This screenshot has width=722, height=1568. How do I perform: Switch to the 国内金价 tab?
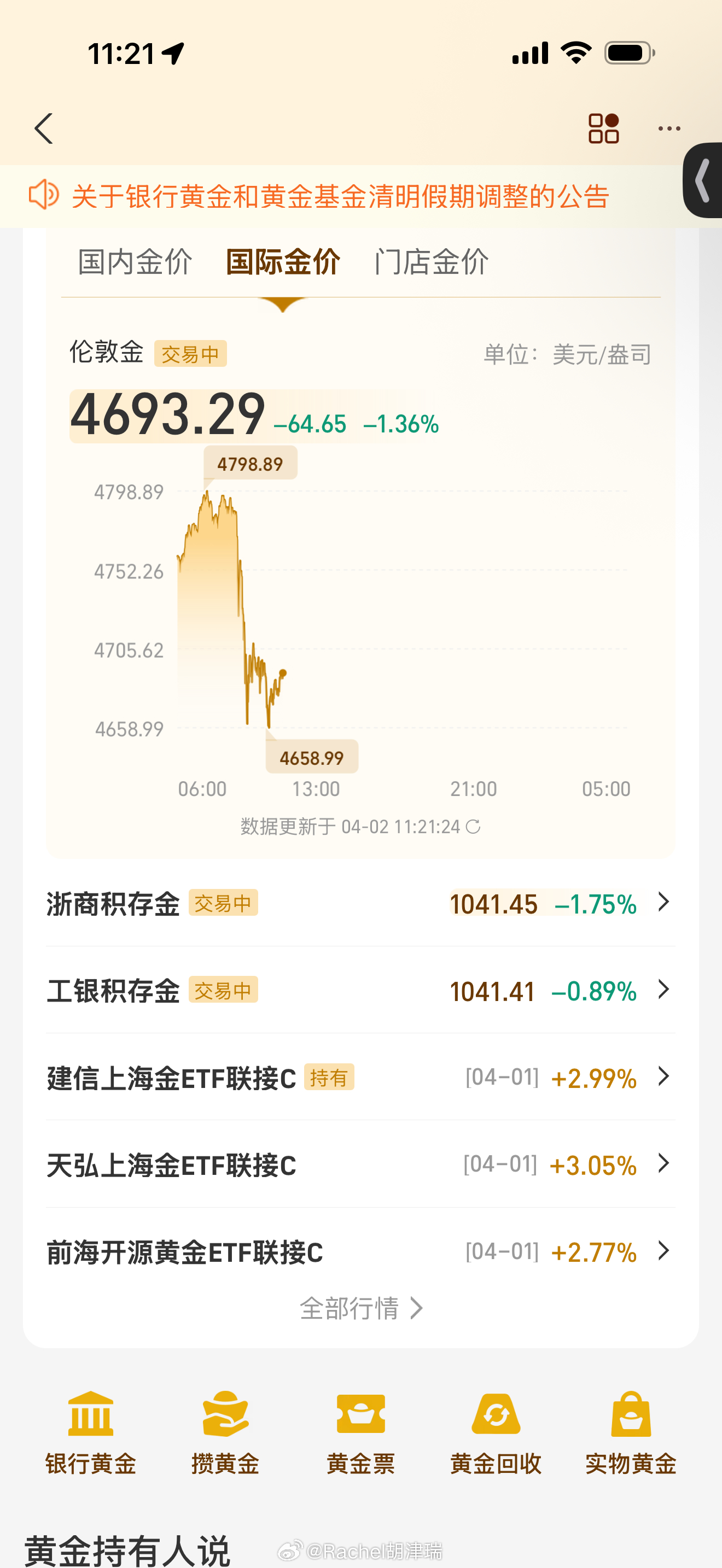click(135, 262)
